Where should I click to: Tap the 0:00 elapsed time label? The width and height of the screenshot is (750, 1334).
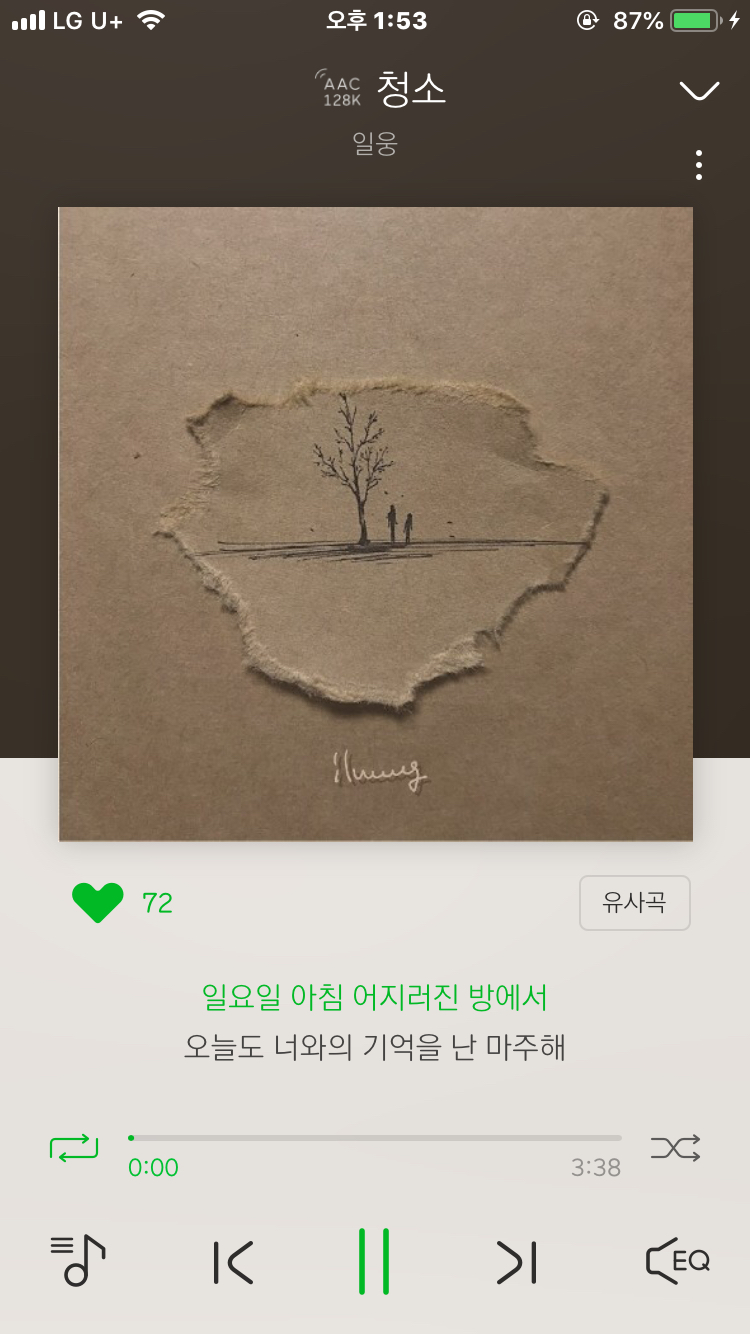pos(152,1167)
